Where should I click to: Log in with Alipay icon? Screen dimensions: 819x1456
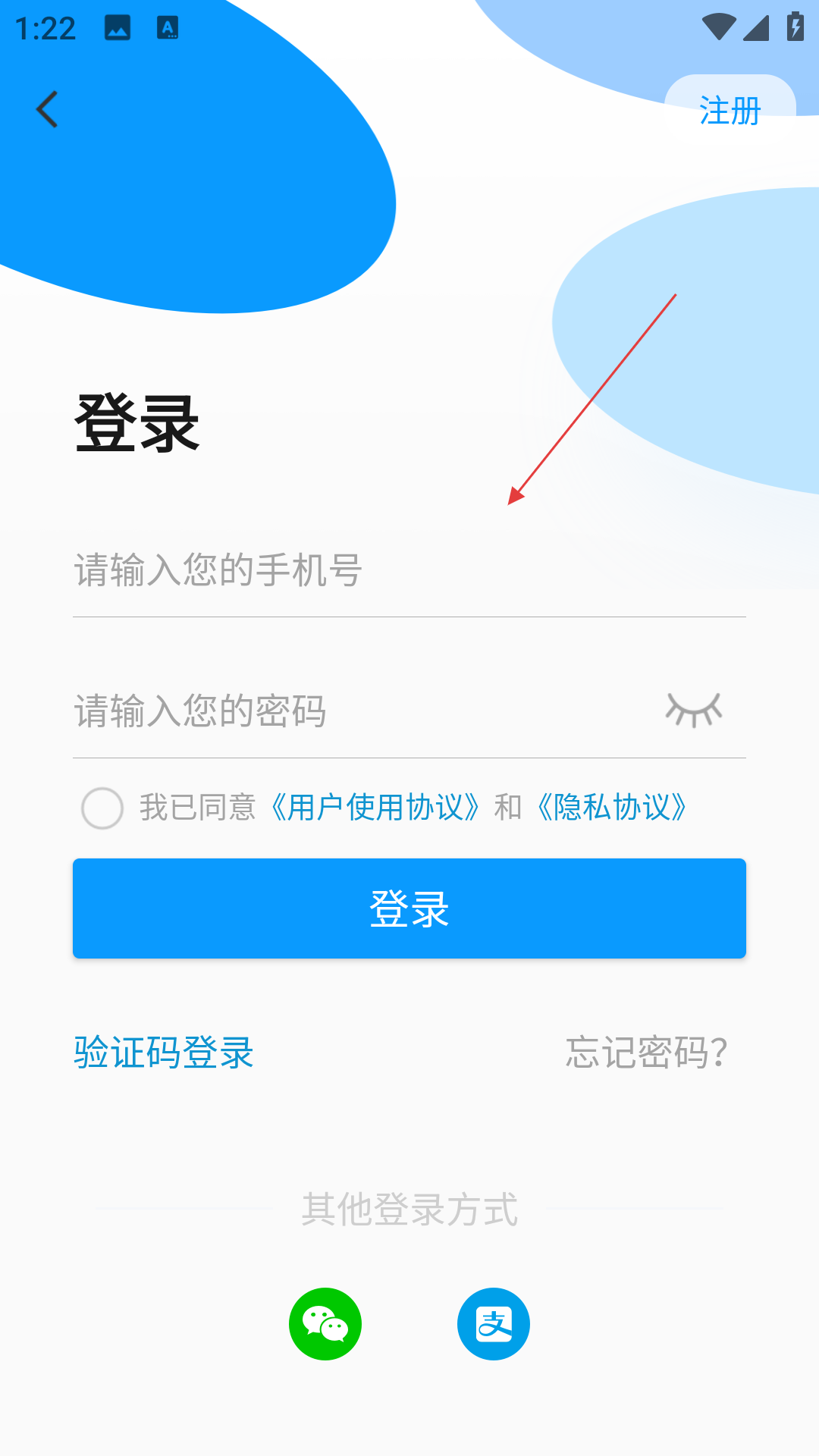494,1324
